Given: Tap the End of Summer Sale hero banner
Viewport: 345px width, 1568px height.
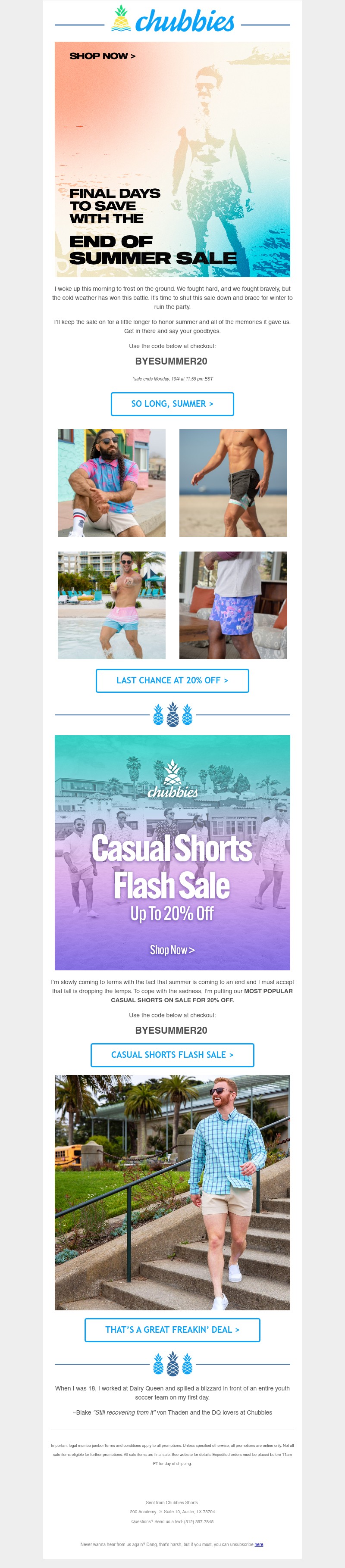Looking at the screenshot, I should point(172,159).
